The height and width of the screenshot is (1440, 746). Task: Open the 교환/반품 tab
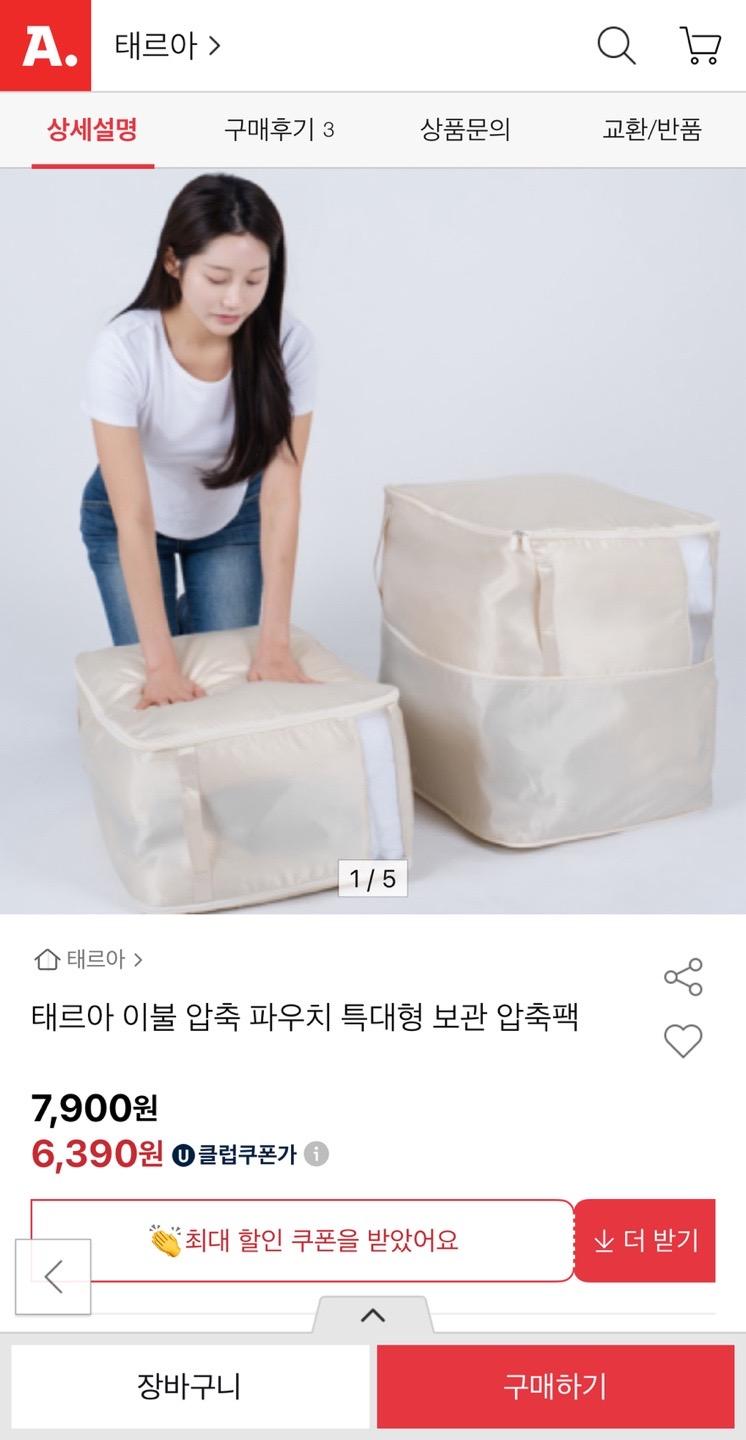click(x=652, y=130)
